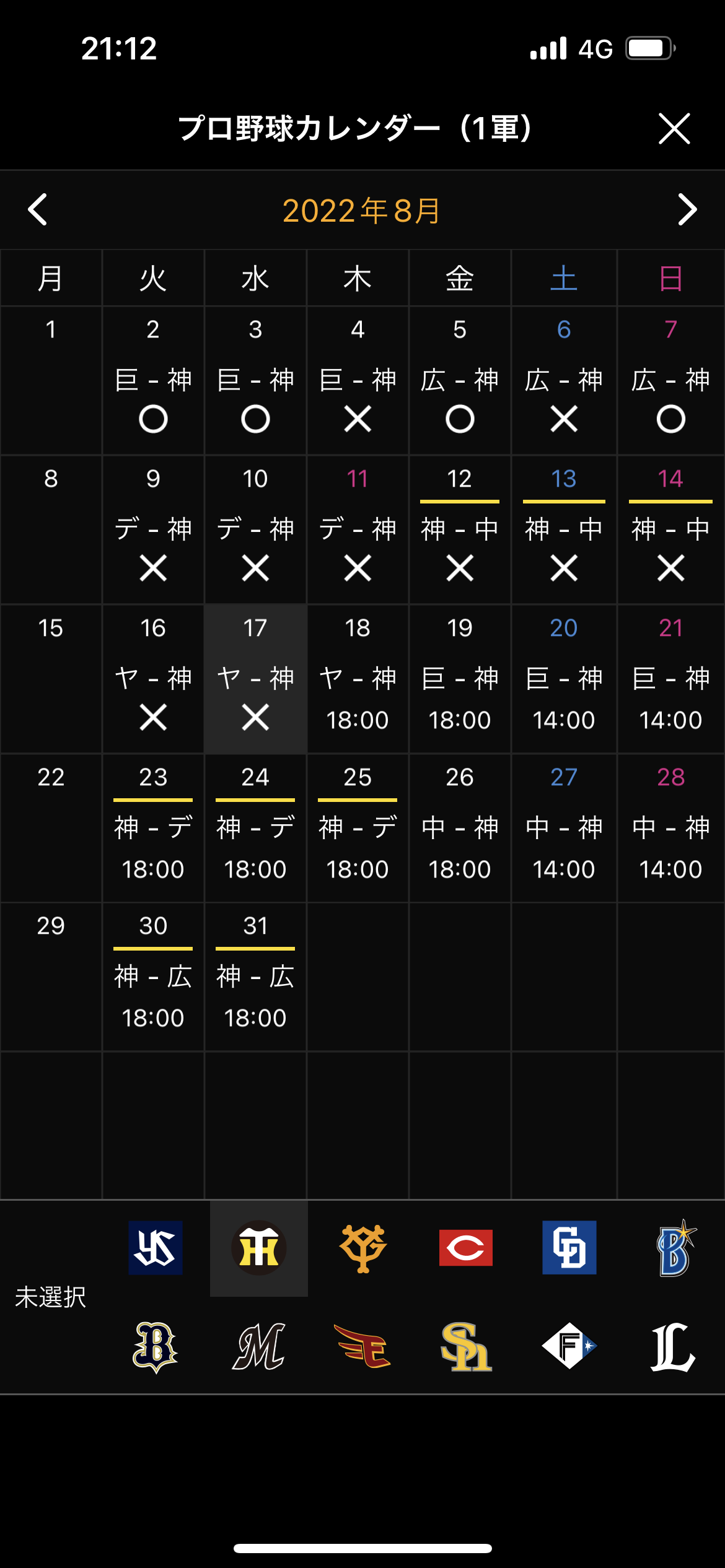Image resolution: width=725 pixels, height=1568 pixels.
Task: Open the August 17 game cell
Action: [x=255, y=679]
